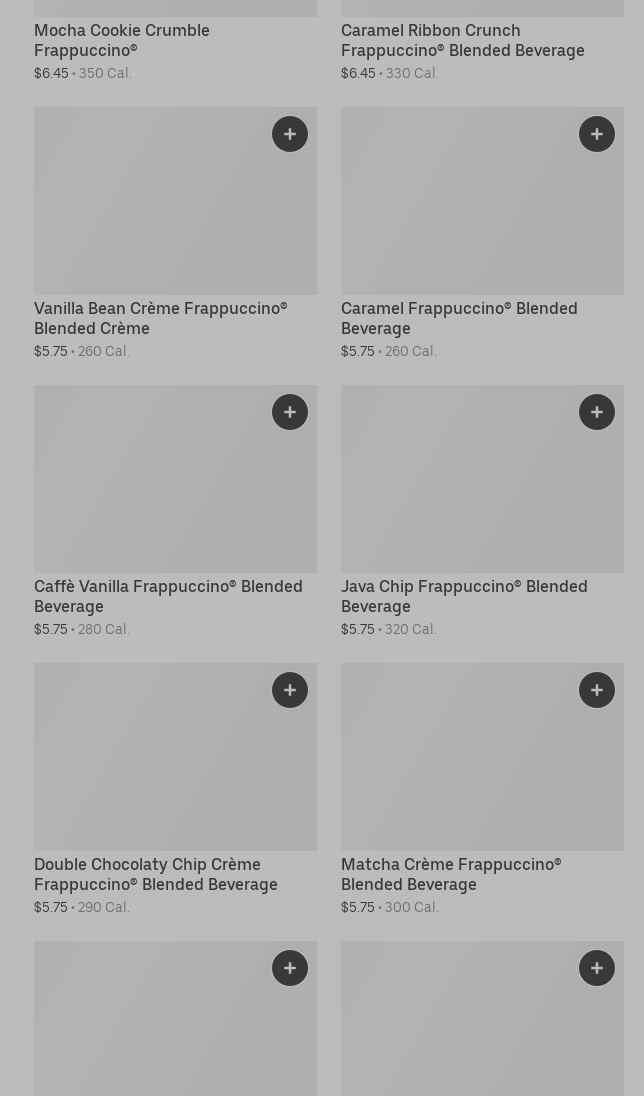Open Caramel Ribbon Crunch Frappuccino item
Screen dimensions: 644x1096
click(x=482, y=41)
